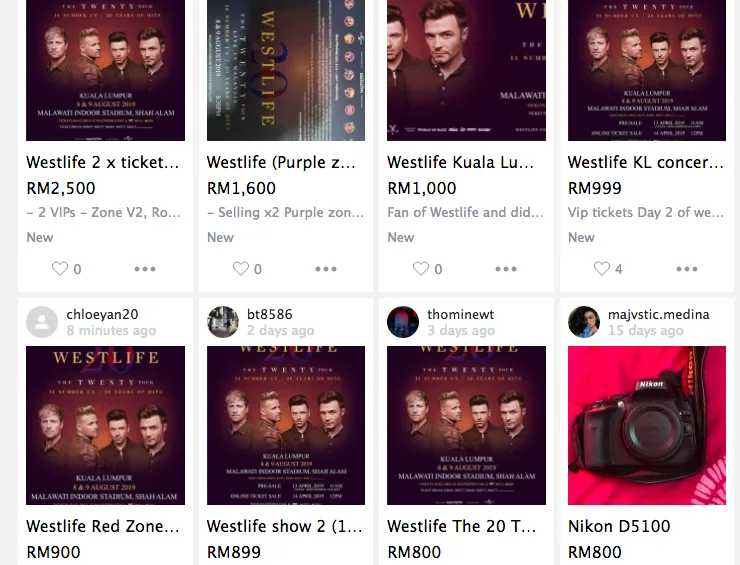Open the Westlife Red Zone RM900 listing

pos(105,425)
